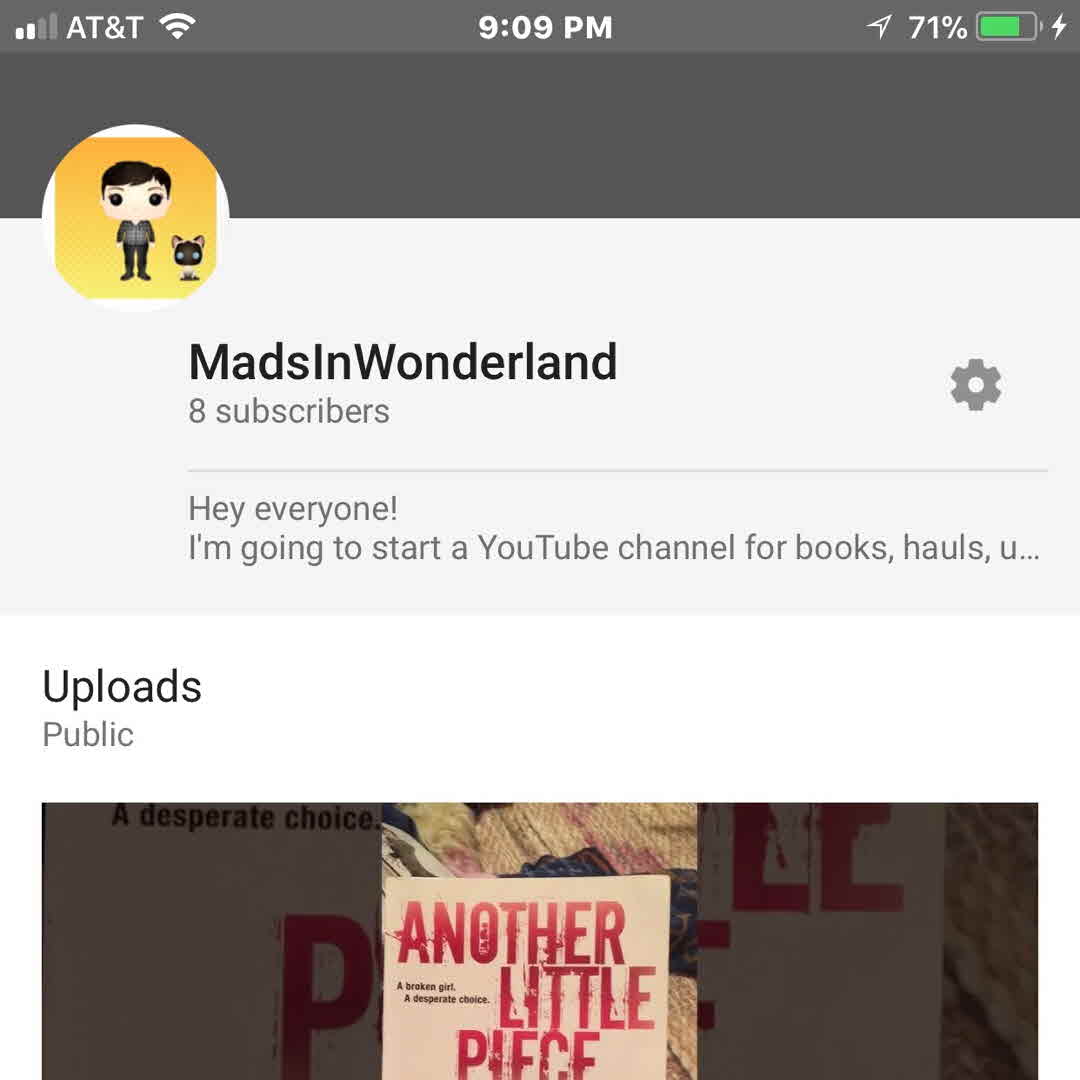1080x1080 pixels.
Task: Open the Another Little Piece video
Action: click(540, 940)
